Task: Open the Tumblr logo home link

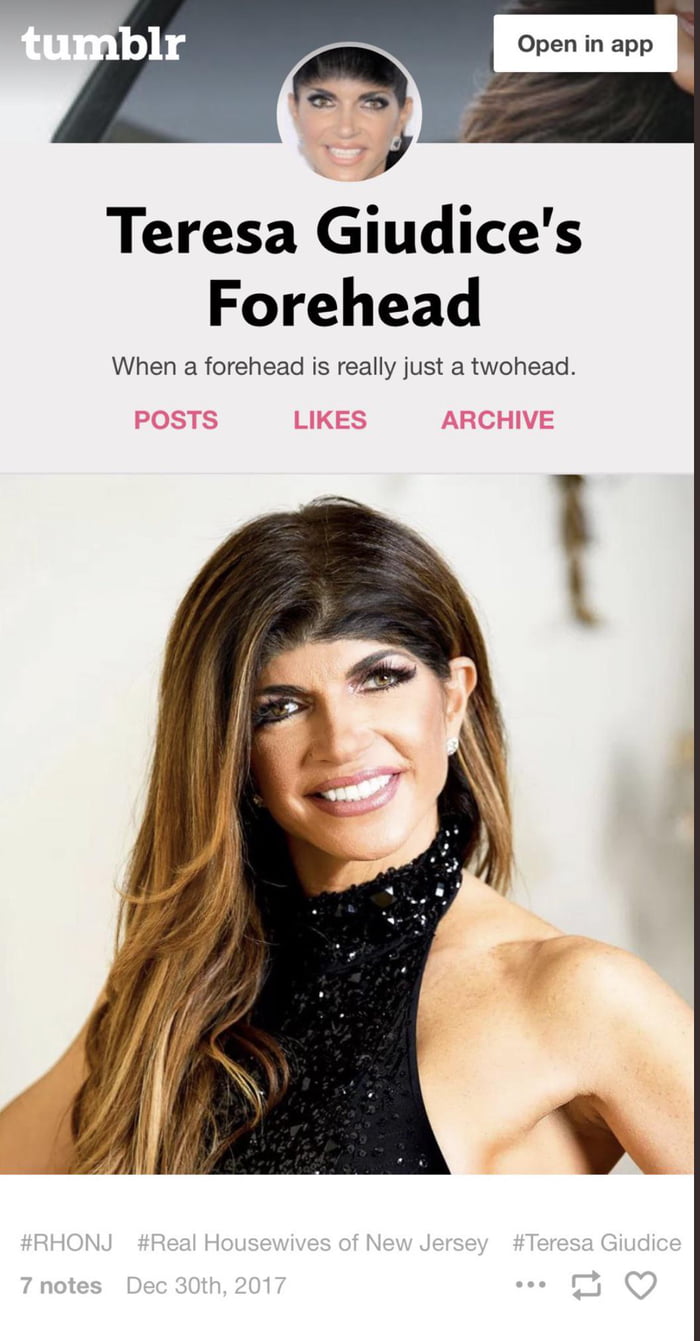Action: tap(103, 43)
